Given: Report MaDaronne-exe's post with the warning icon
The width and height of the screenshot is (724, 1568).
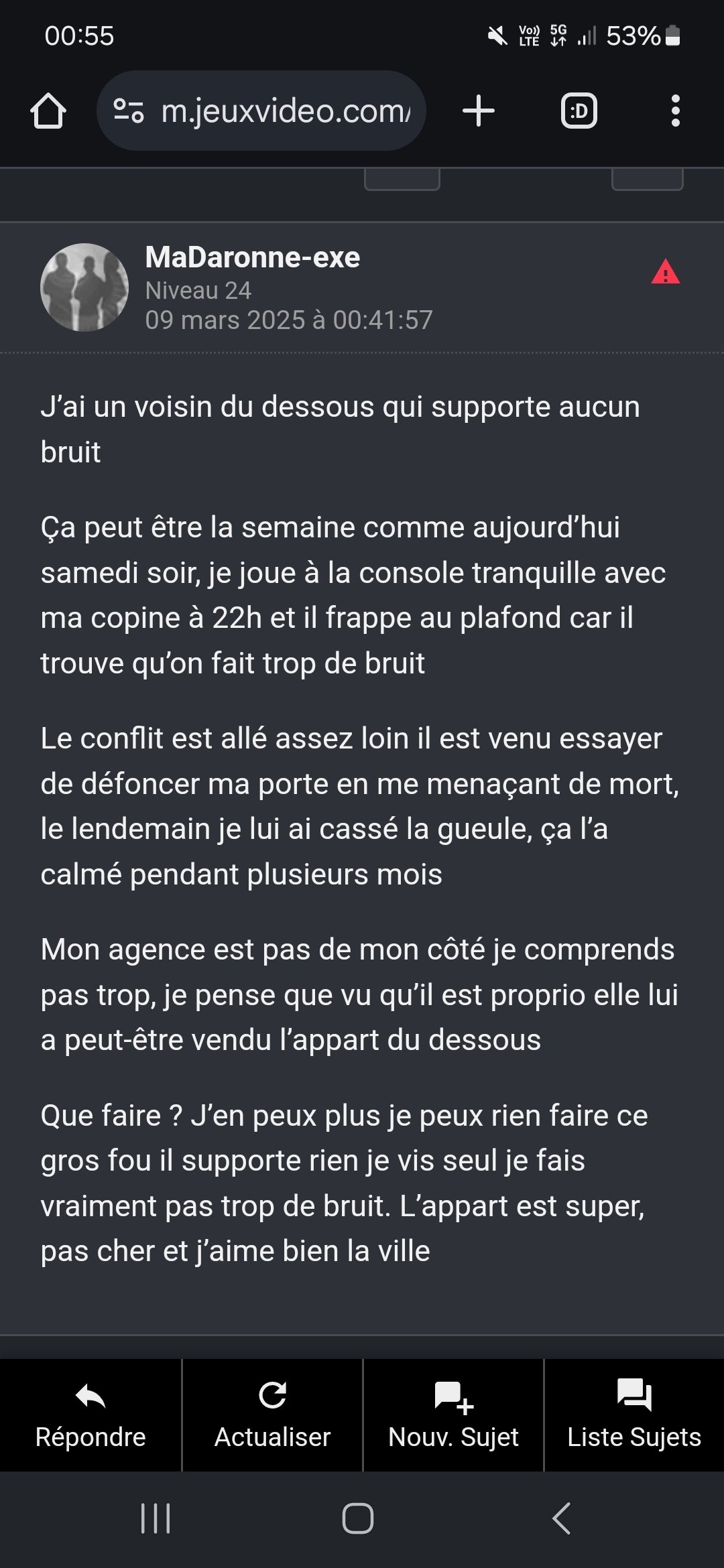Looking at the screenshot, I should click(665, 272).
